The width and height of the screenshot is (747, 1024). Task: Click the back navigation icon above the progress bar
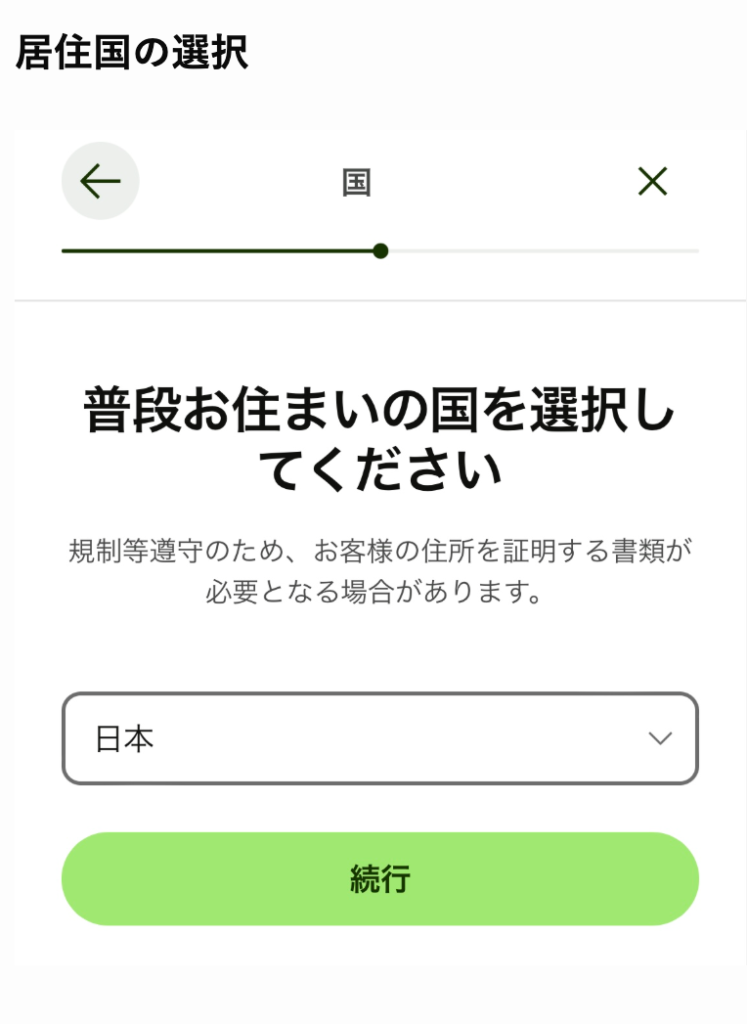[99, 181]
